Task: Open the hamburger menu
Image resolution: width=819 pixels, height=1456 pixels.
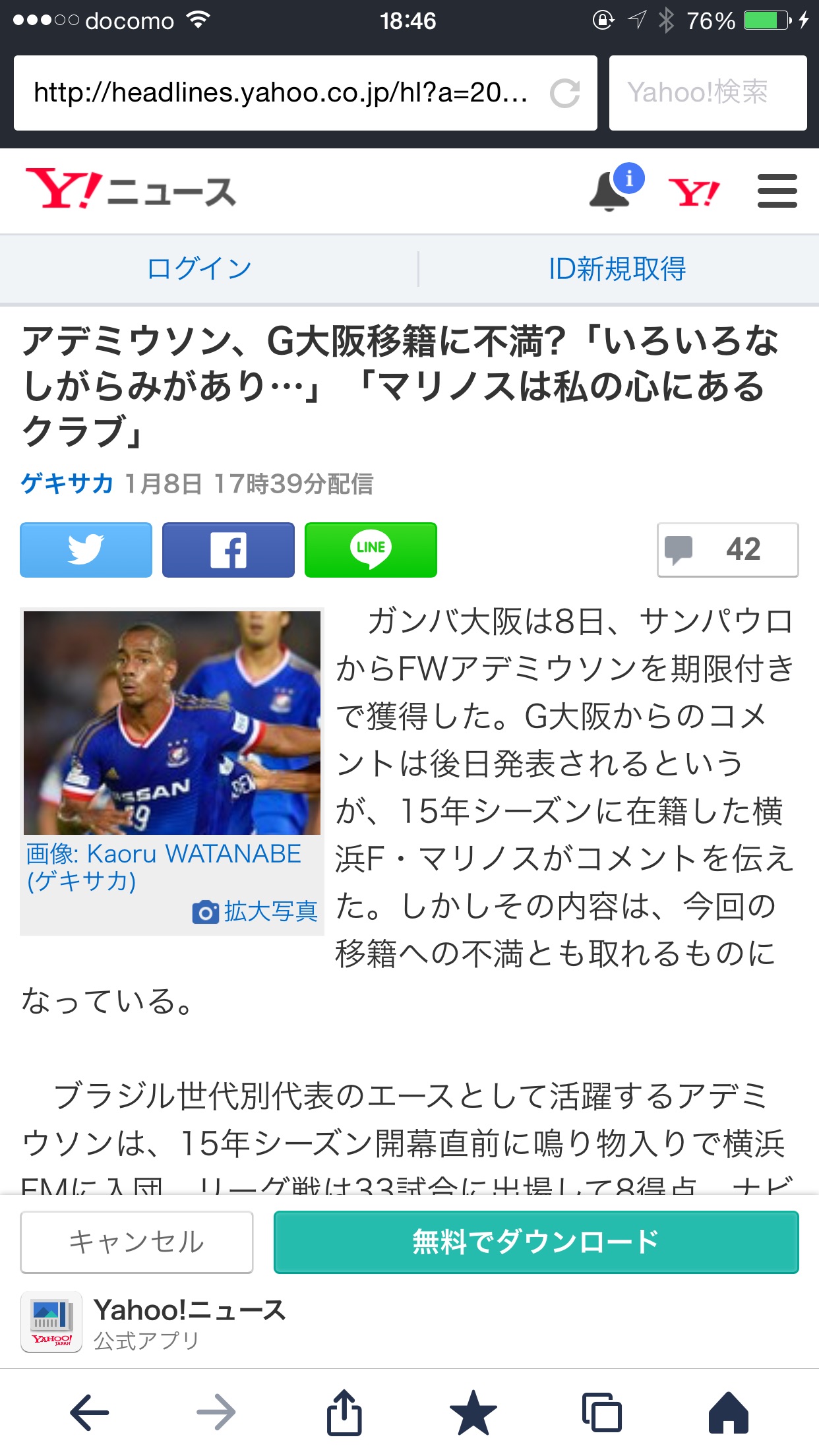Action: coord(777,191)
